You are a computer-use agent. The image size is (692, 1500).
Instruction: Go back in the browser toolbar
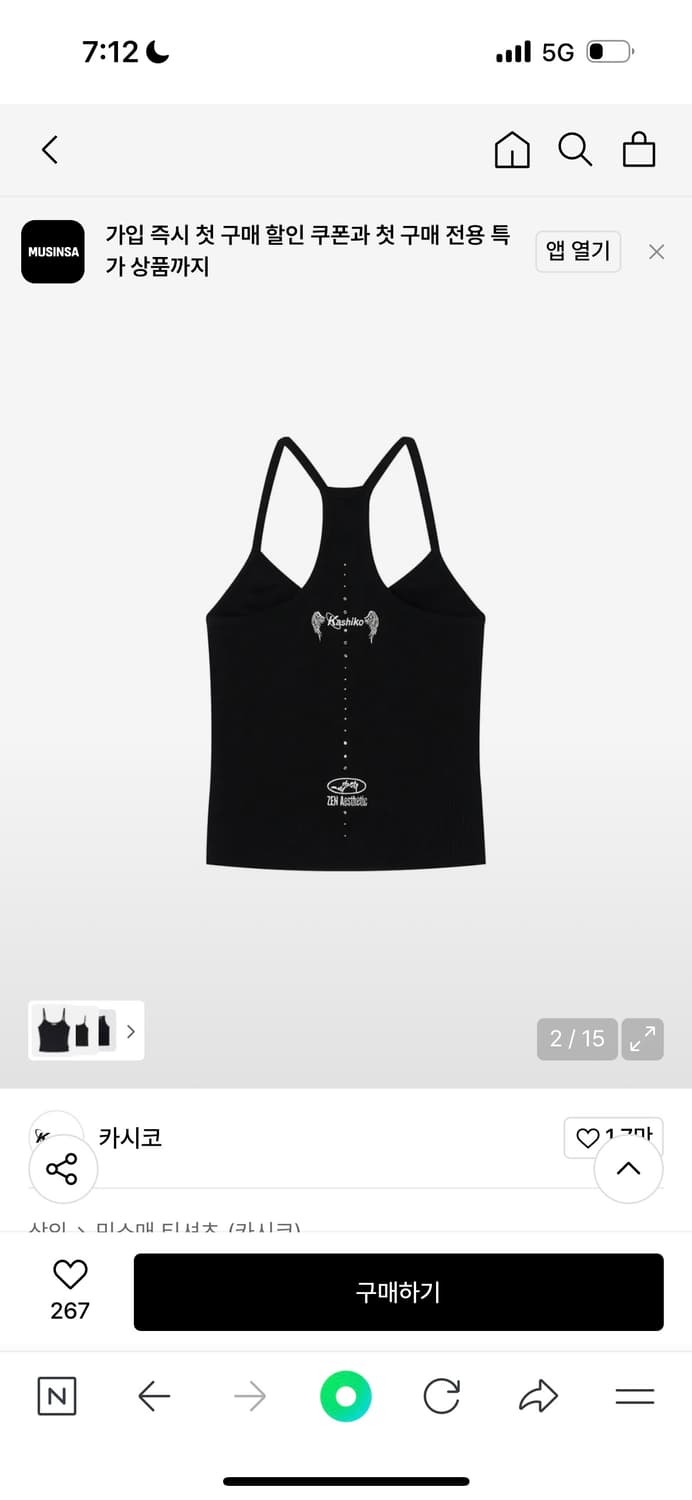point(154,1396)
